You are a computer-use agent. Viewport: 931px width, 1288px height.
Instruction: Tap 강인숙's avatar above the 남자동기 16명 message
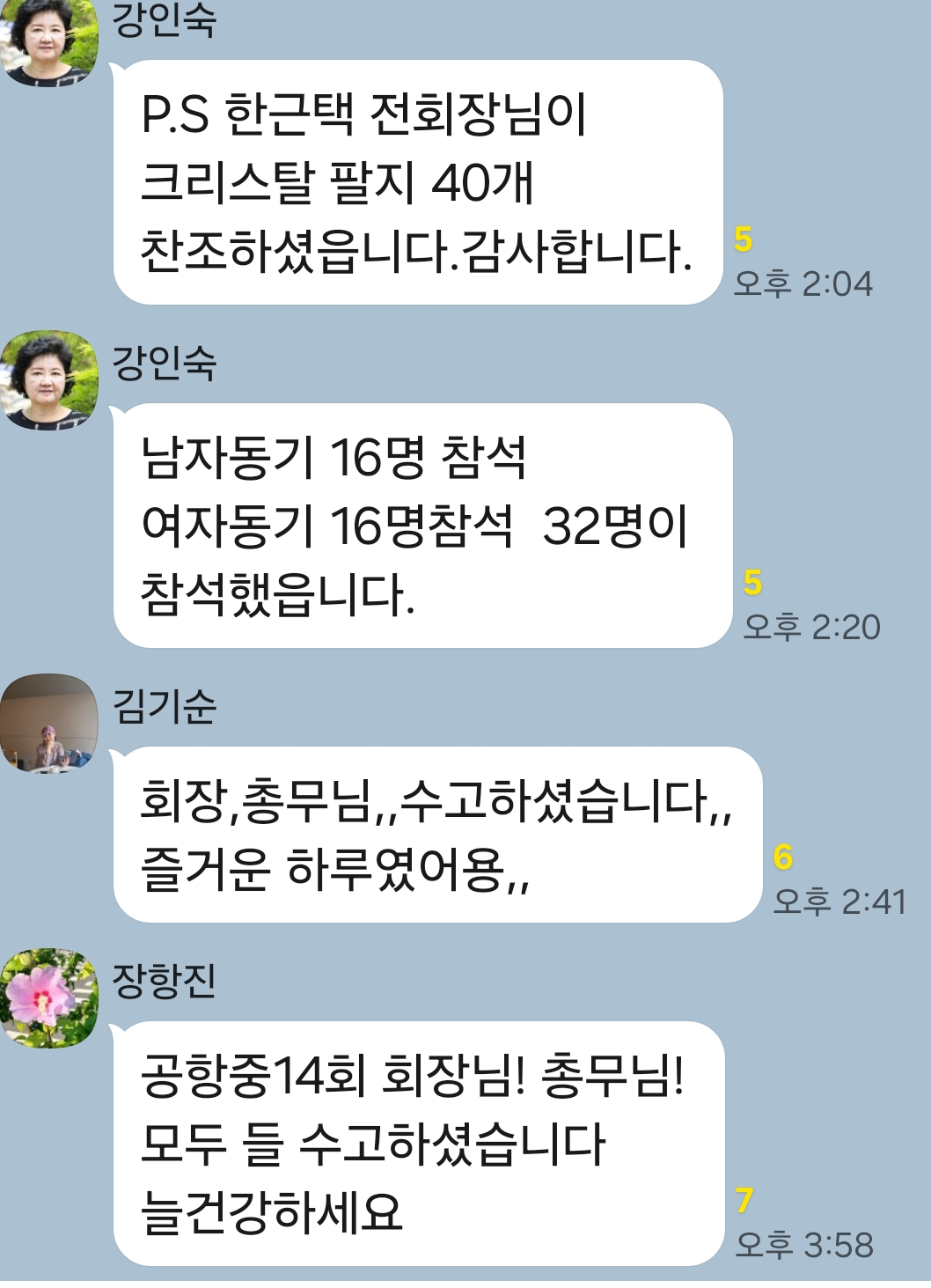point(48,380)
